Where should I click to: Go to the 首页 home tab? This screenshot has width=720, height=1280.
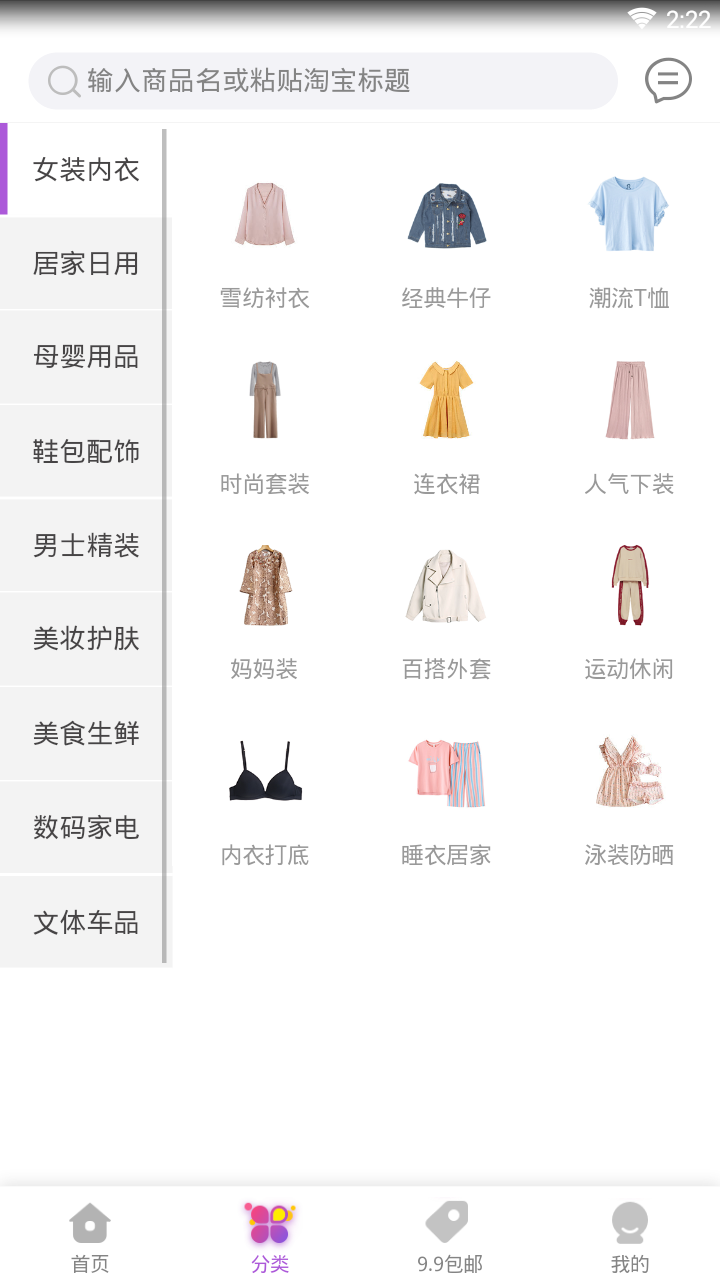tap(90, 1237)
